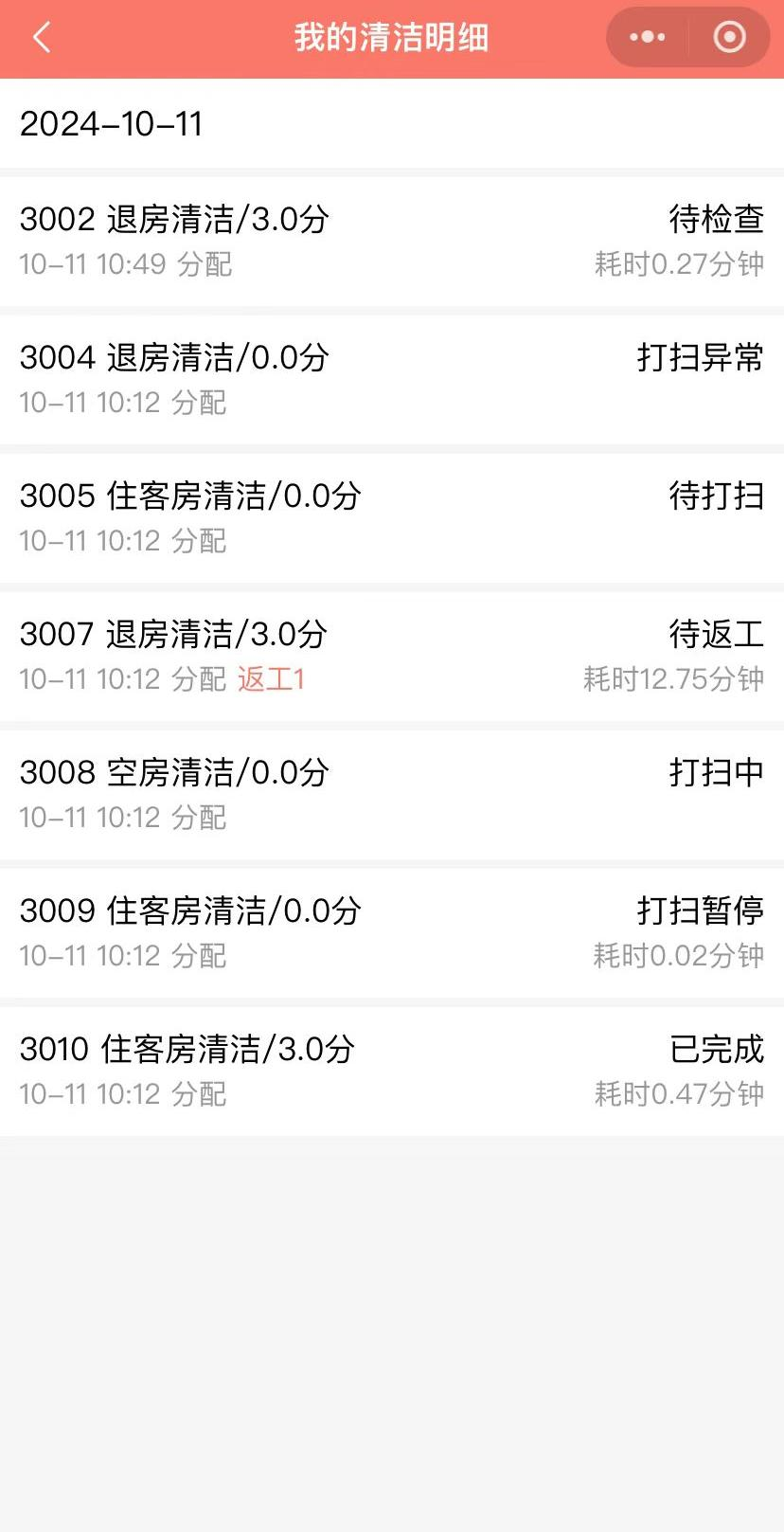Pick a date in the 2024-10-11 field
Image resolution: width=784 pixels, height=1532 pixels.
(x=392, y=124)
